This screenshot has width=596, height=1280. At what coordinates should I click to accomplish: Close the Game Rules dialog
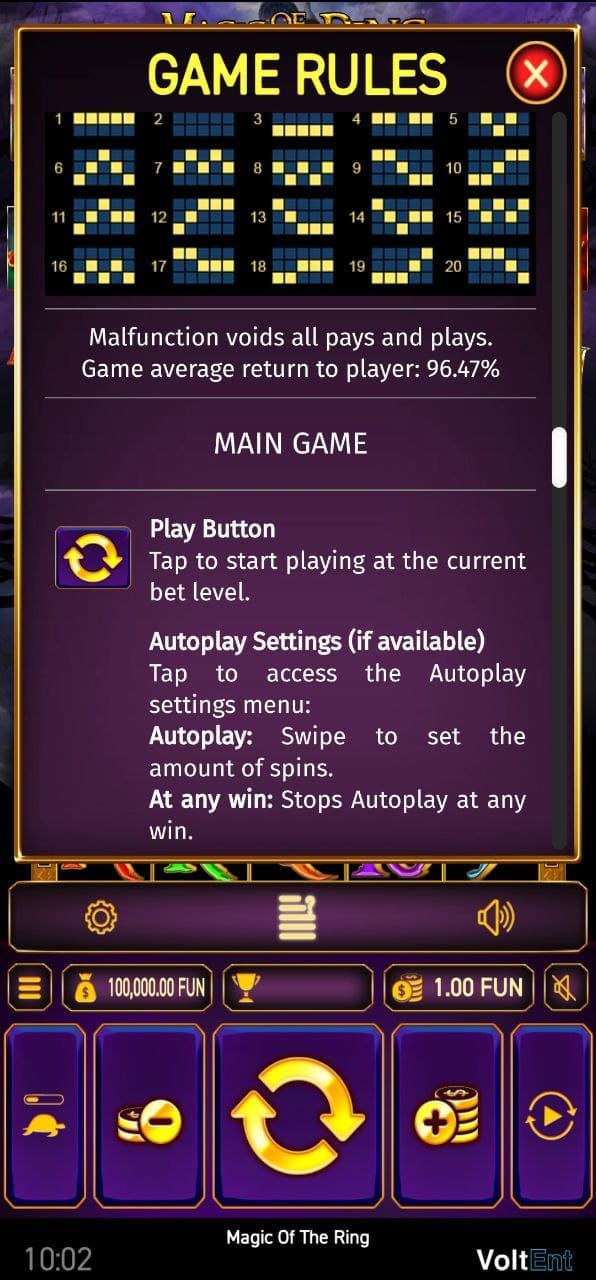tap(536, 73)
